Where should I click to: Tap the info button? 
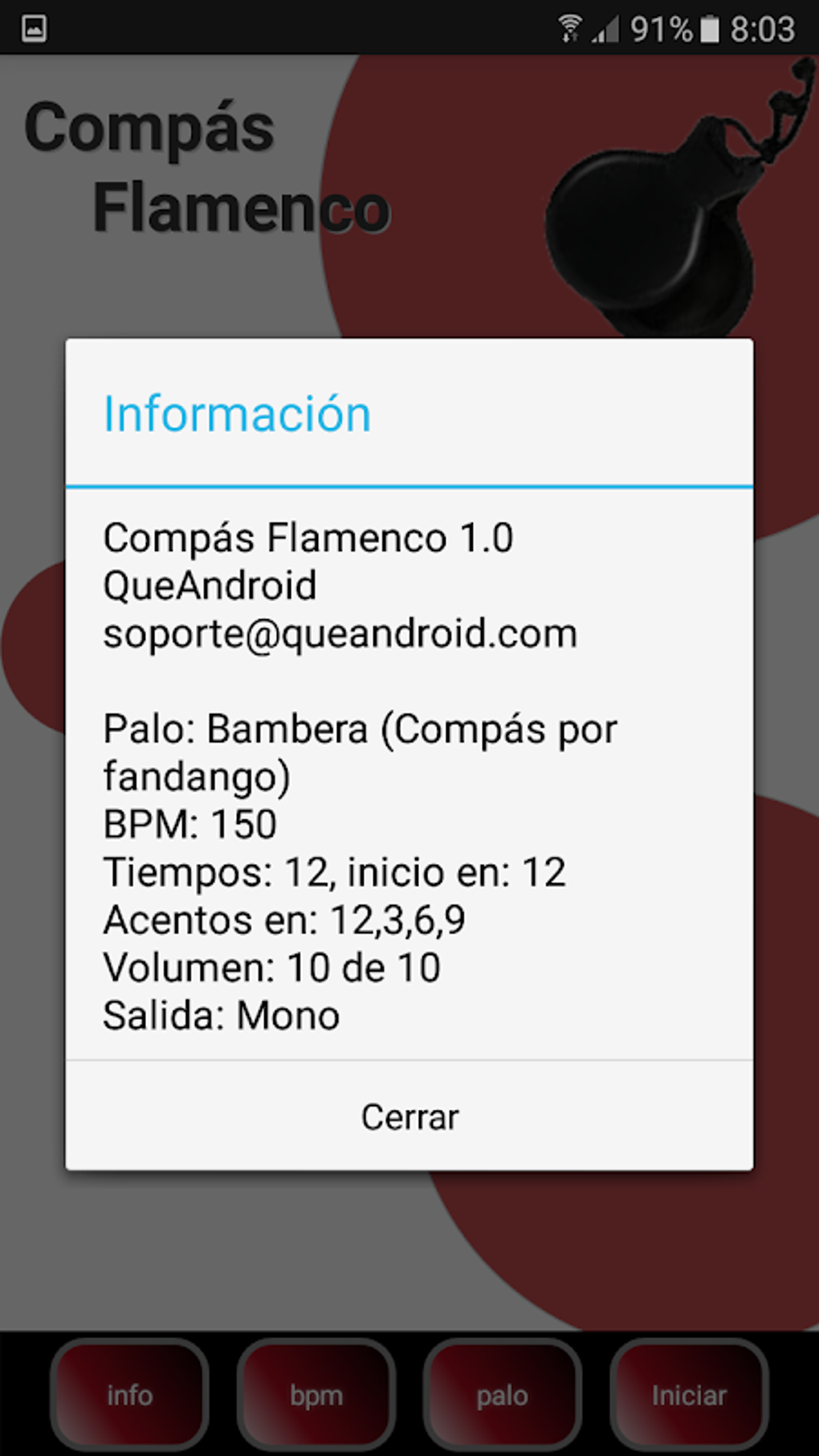(x=130, y=1395)
